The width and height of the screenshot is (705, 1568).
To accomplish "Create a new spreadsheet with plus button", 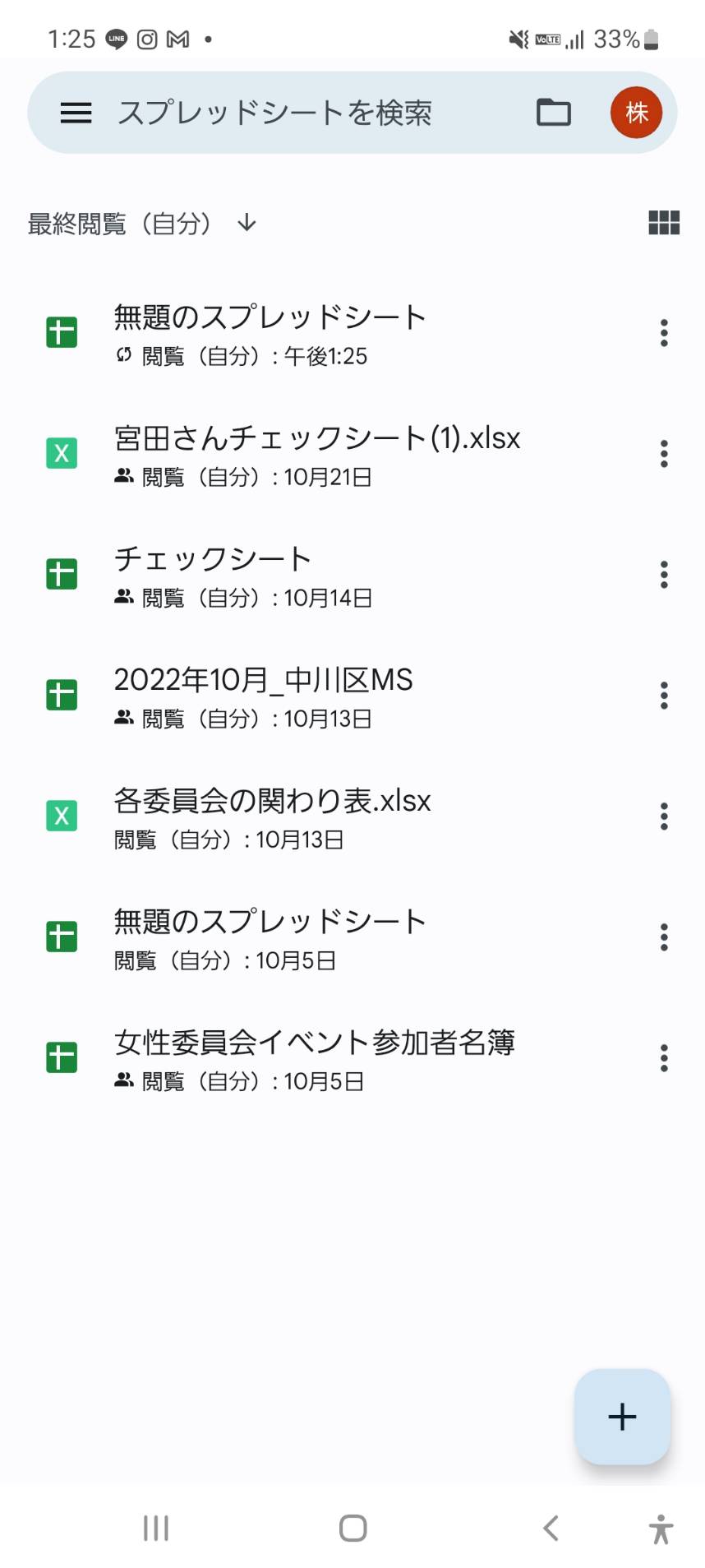I will point(622,1417).
